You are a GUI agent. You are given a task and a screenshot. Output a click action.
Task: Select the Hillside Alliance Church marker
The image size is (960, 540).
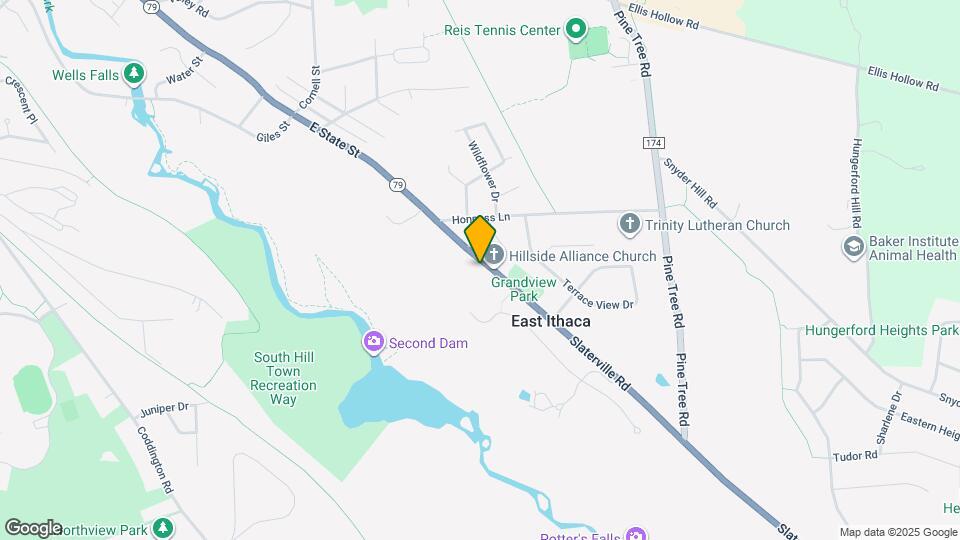click(495, 256)
